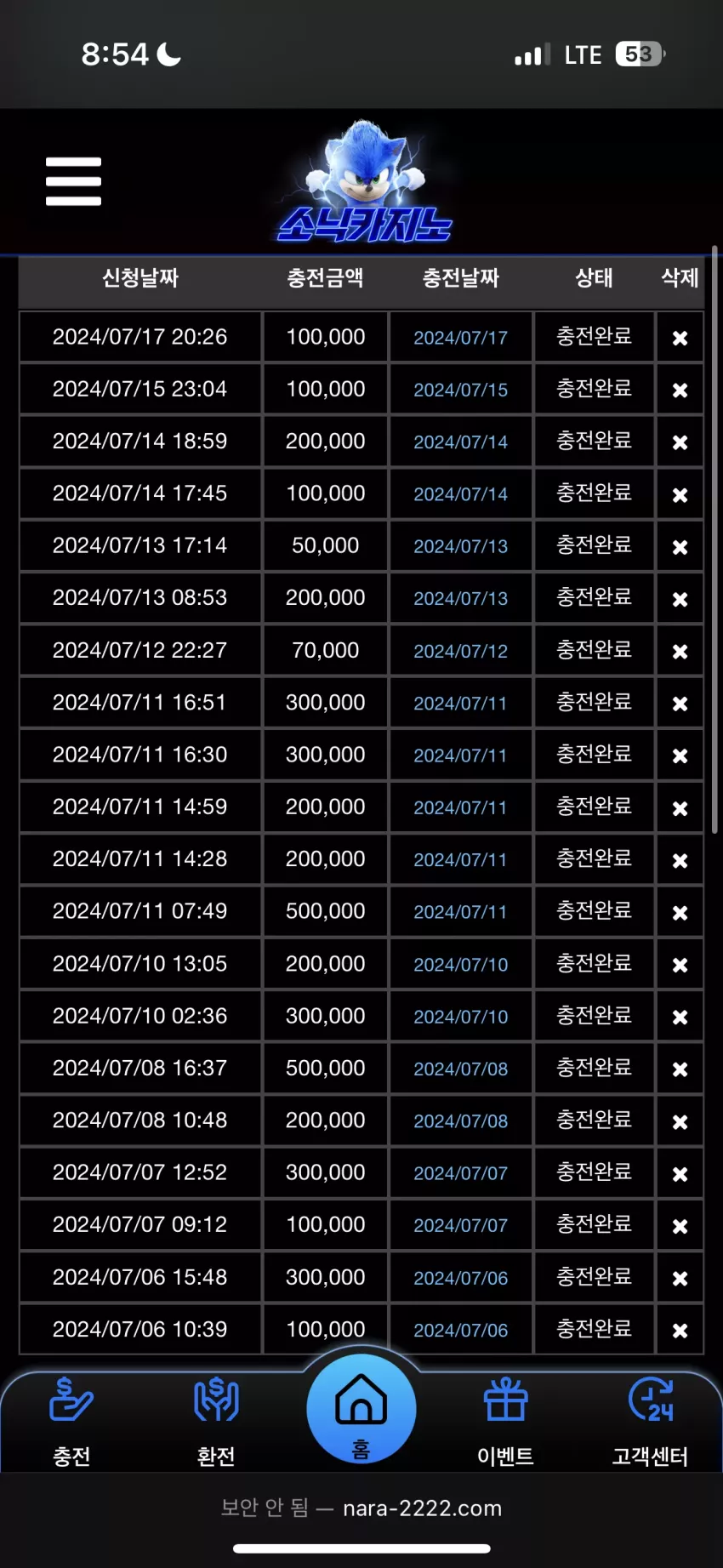This screenshot has width=723, height=1568.
Task: Delete the 2024/07/11 16:51 record
Action: (680, 704)
